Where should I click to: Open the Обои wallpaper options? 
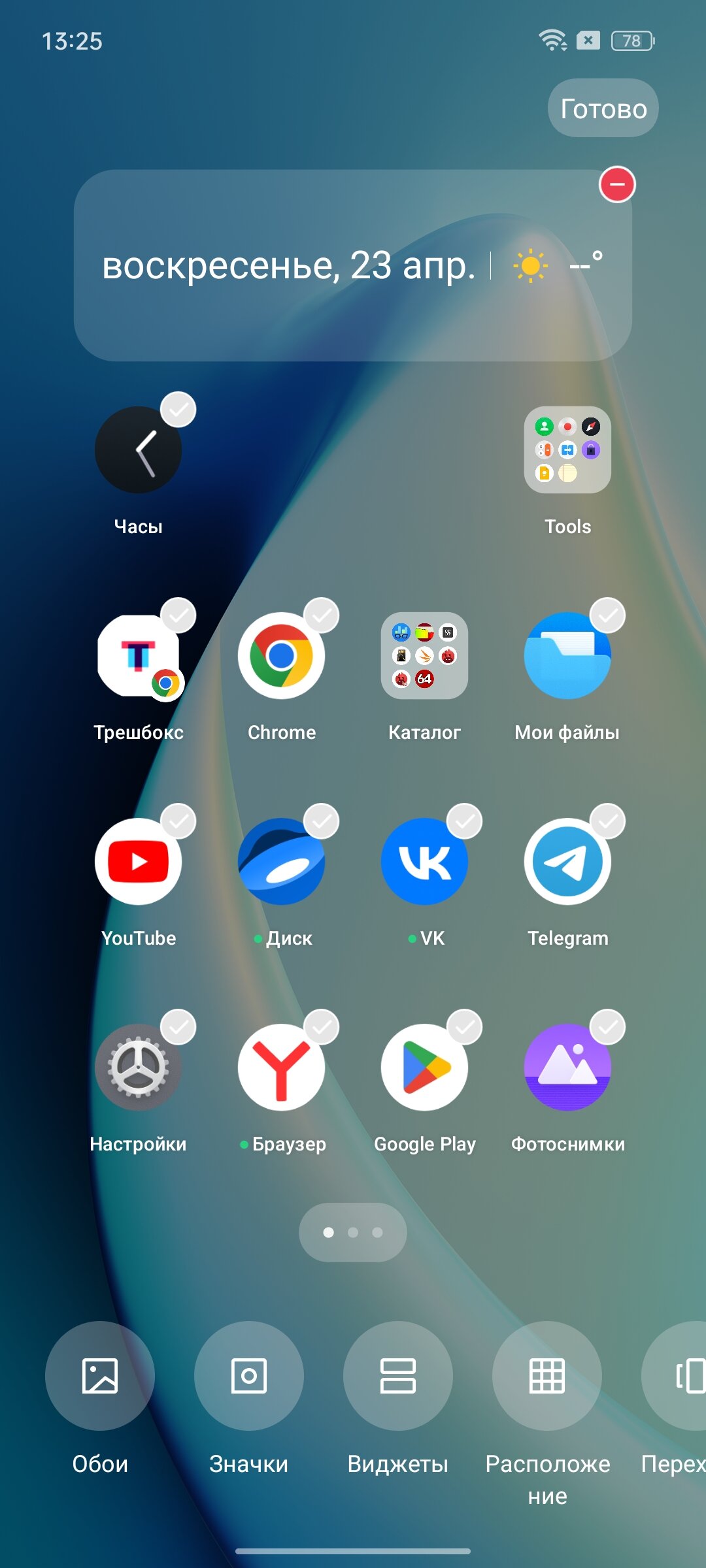[100, 1376]
